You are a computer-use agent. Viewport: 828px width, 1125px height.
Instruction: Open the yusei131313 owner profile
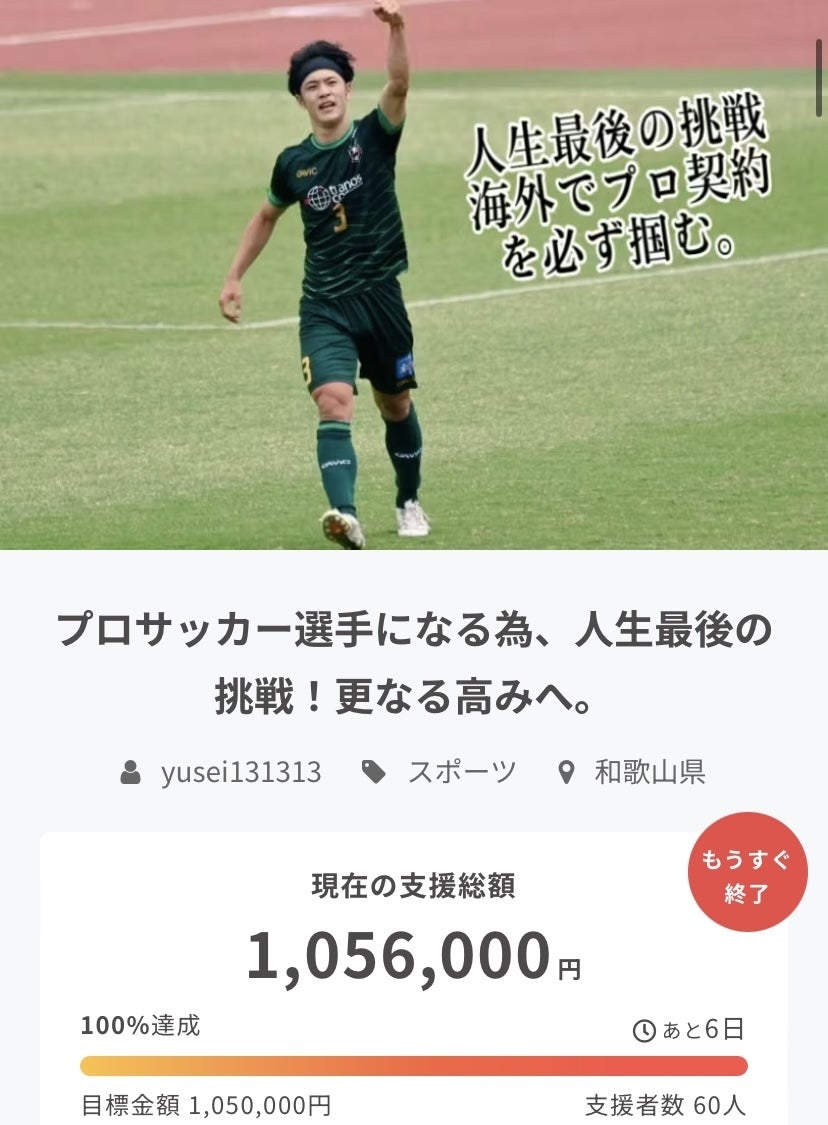[x=240, y=772]
